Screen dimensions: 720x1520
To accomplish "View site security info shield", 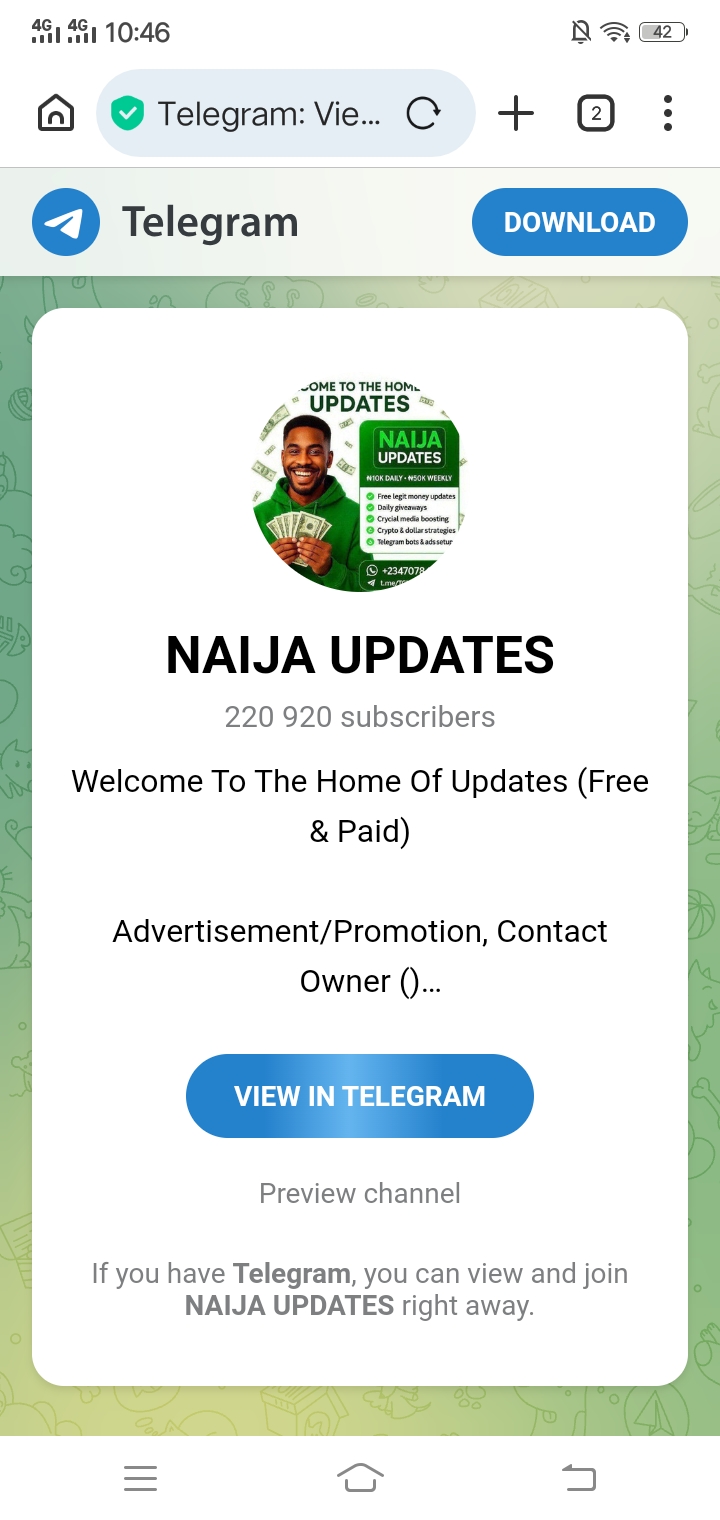I will point(127,114).
